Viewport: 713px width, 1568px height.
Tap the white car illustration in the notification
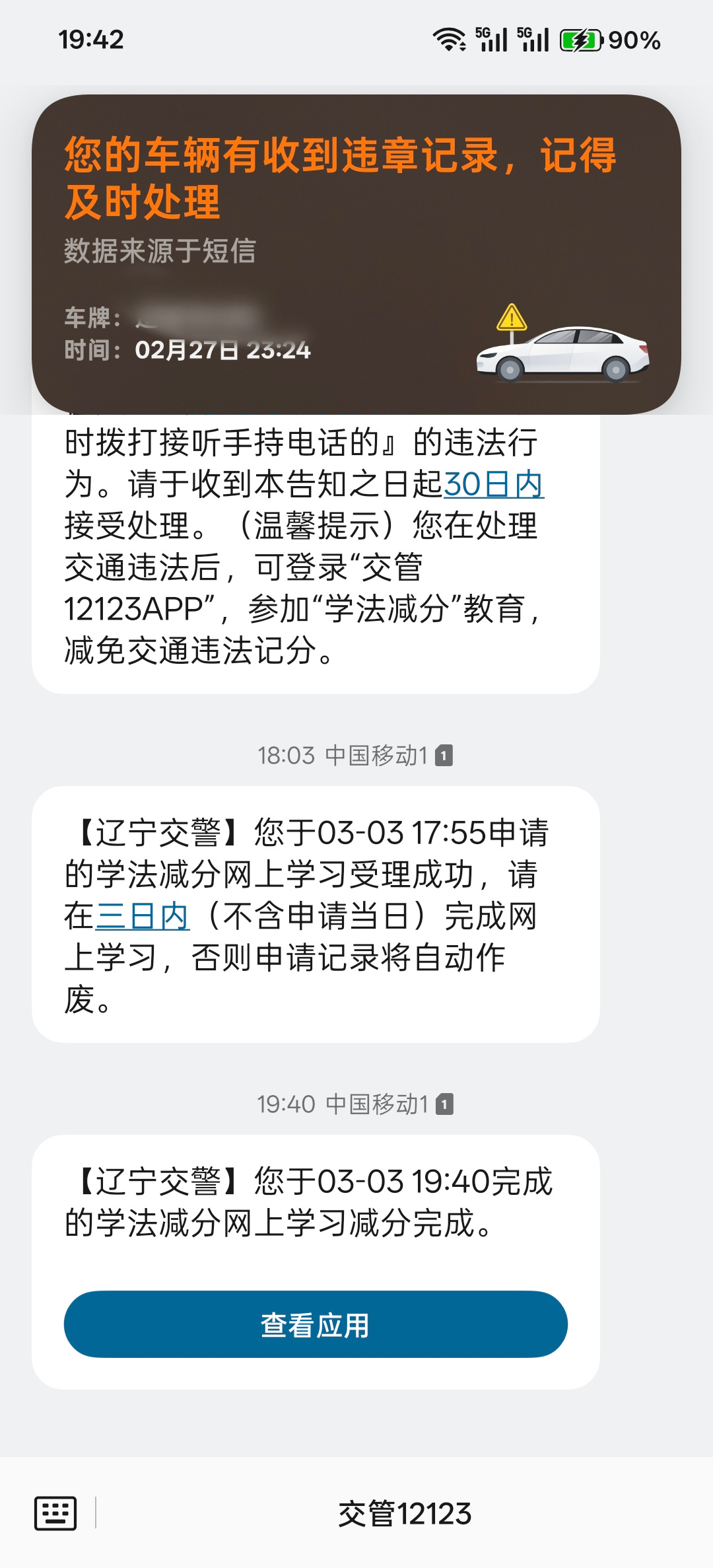(x=566, y=355)
